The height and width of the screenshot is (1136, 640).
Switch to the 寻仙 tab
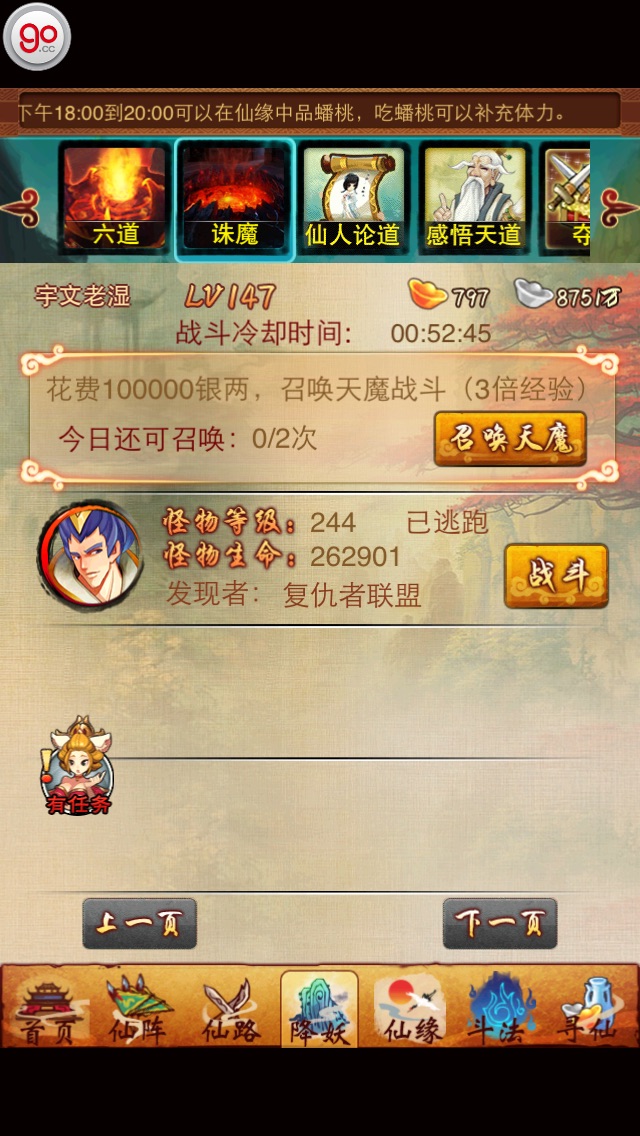coord(590,1010)
